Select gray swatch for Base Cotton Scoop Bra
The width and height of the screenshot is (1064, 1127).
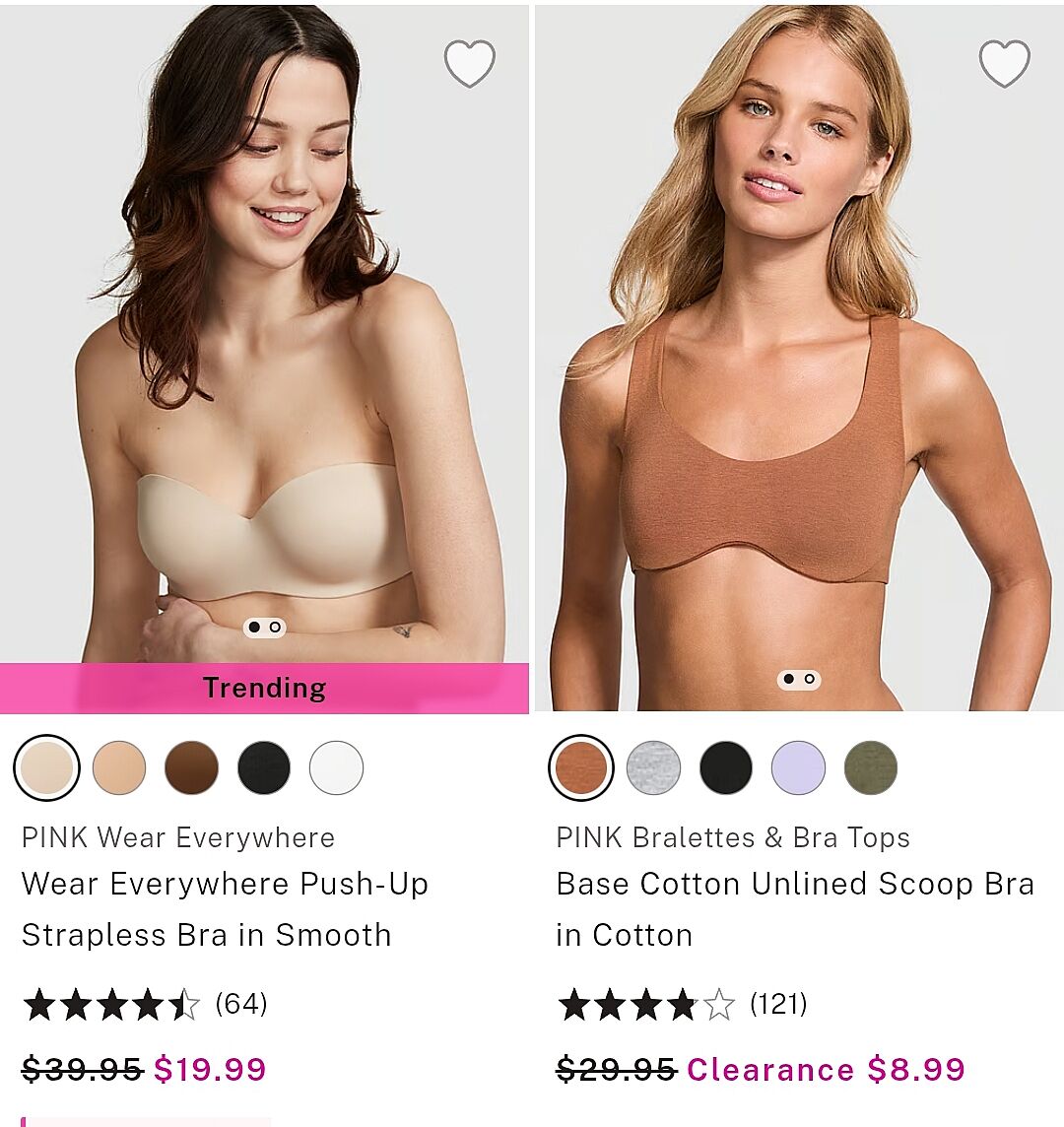pos(653,768)
